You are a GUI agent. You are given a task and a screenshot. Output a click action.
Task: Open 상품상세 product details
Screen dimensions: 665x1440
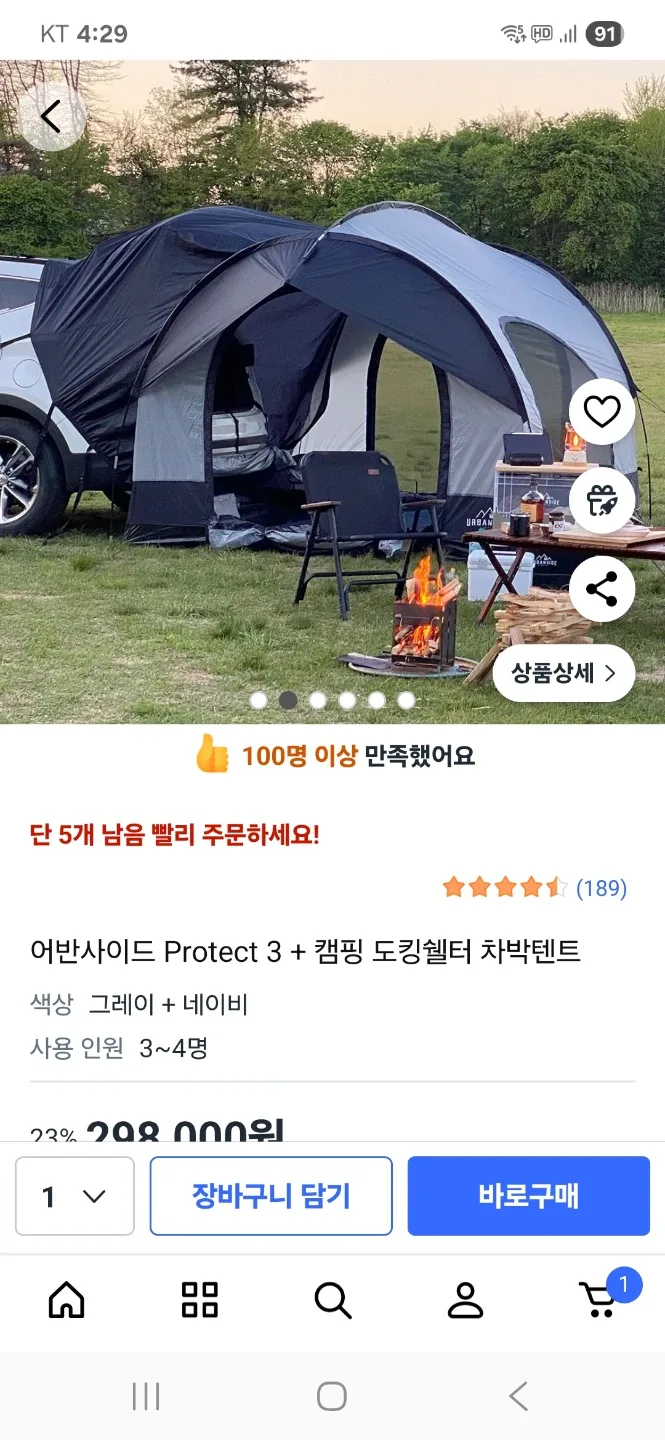[564, 673]
